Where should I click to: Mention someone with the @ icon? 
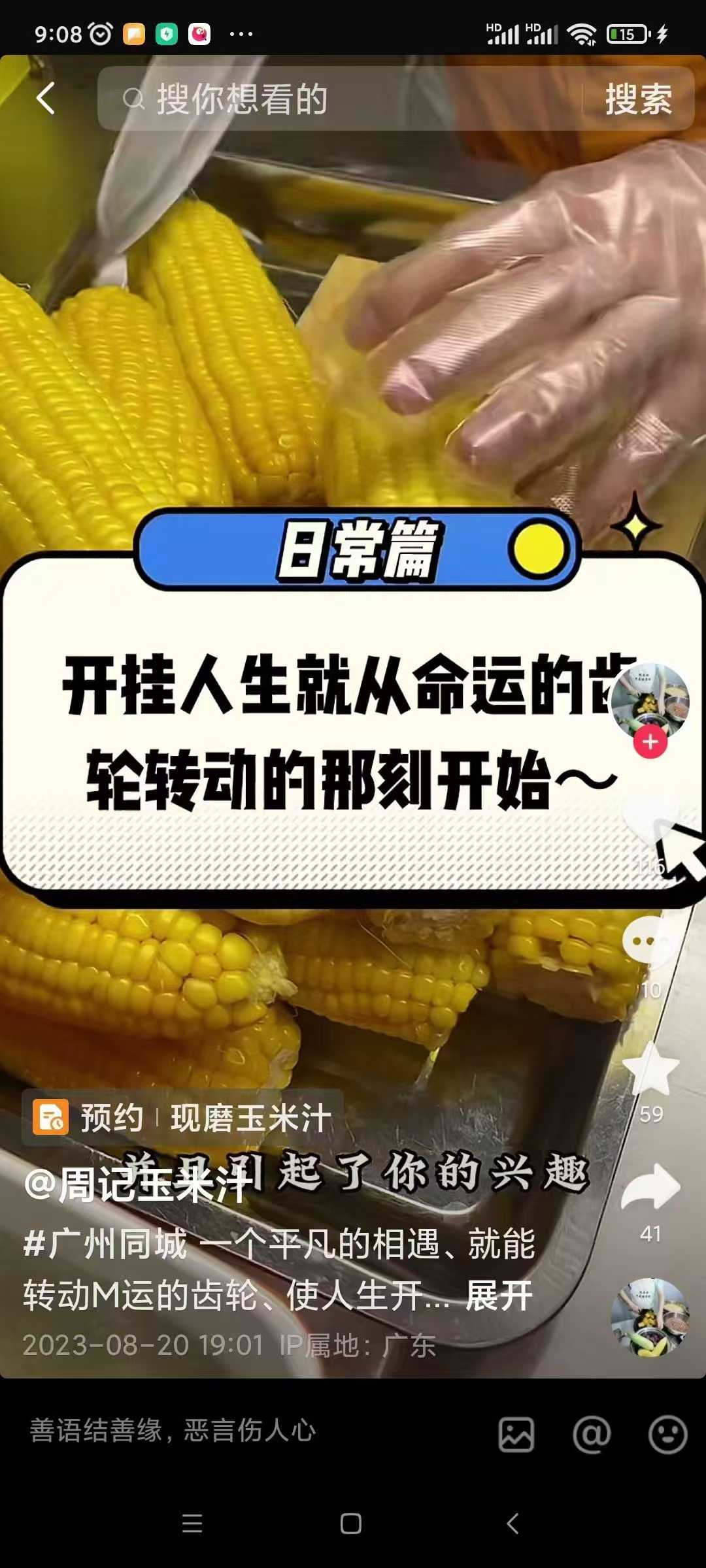[592, 1435]
